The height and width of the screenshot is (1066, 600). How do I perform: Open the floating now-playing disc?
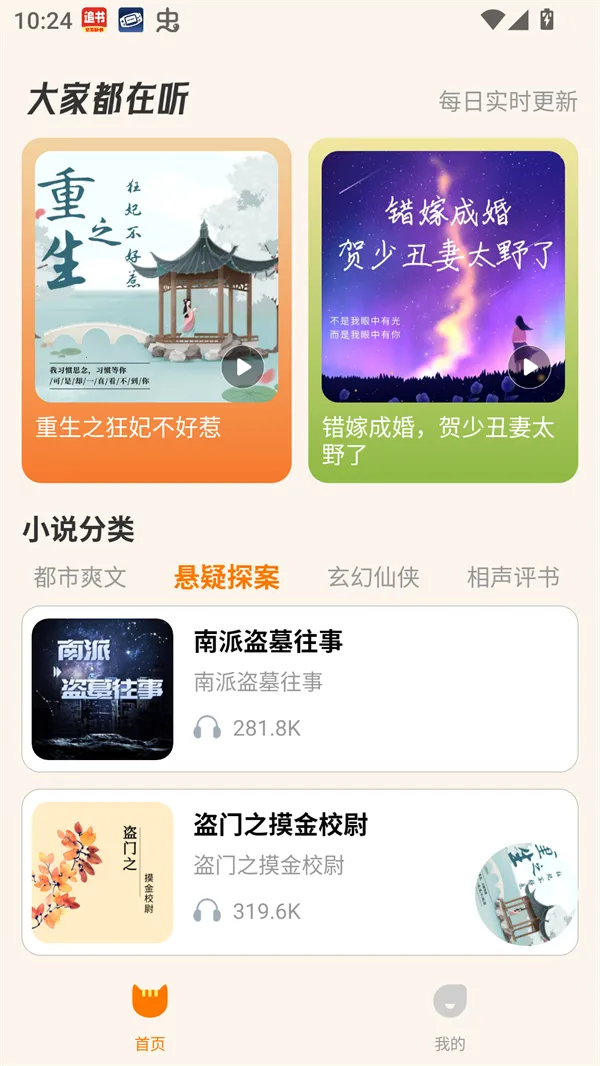[x=526, y=895]
